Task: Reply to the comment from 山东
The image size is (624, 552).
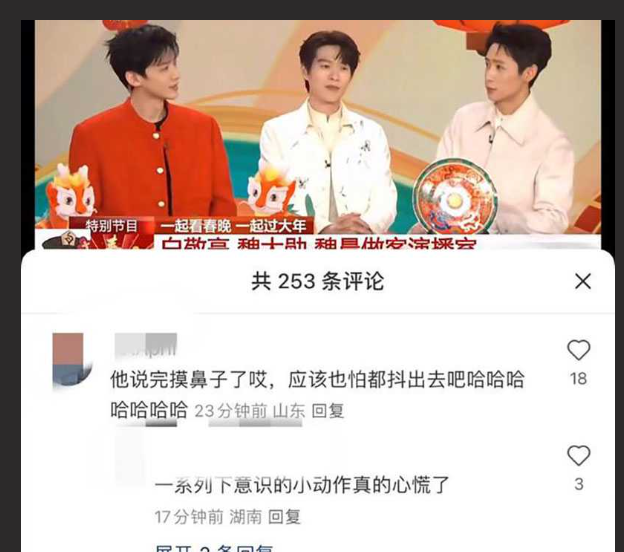Action: pos(328,410)
